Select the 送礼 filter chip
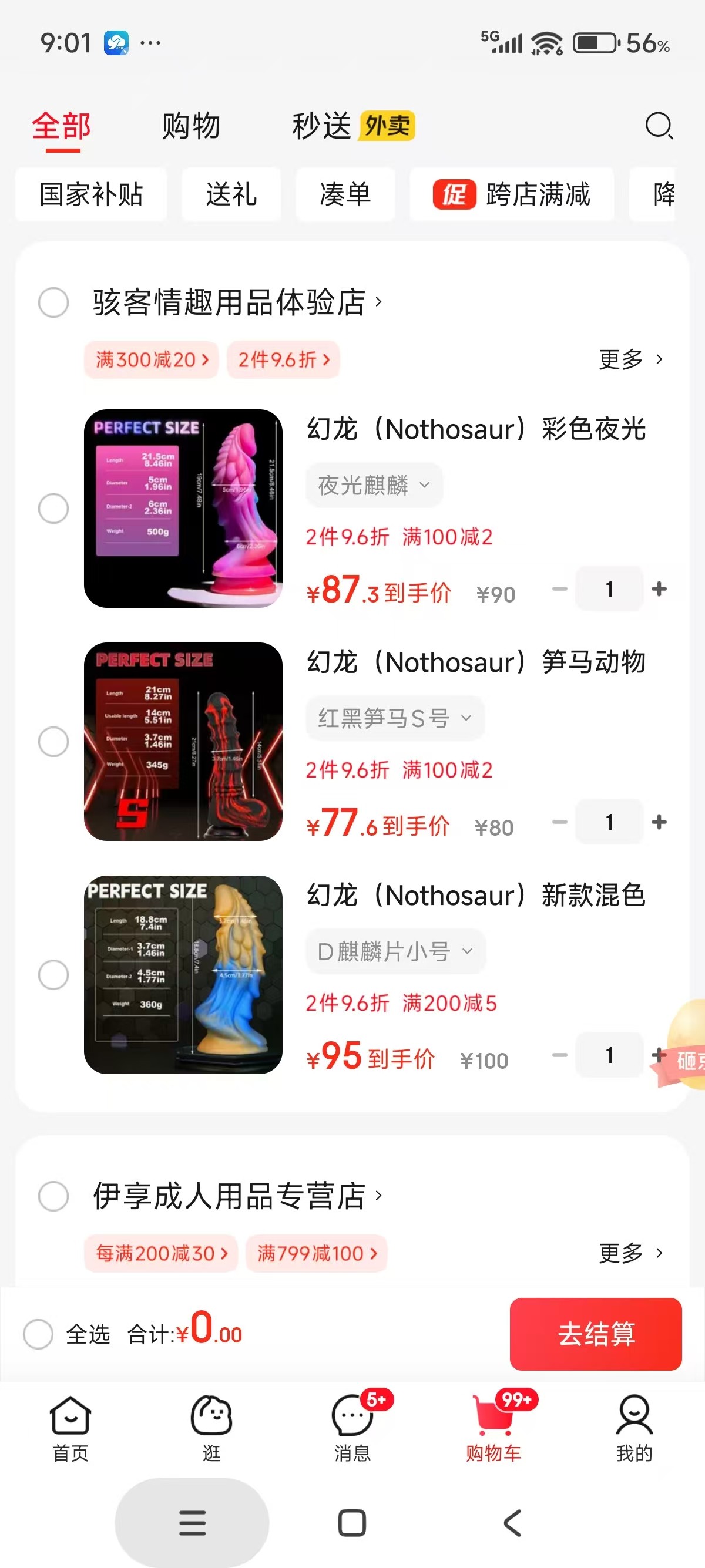Viewport: 705px width, 1568px height. tap(231, 195)
